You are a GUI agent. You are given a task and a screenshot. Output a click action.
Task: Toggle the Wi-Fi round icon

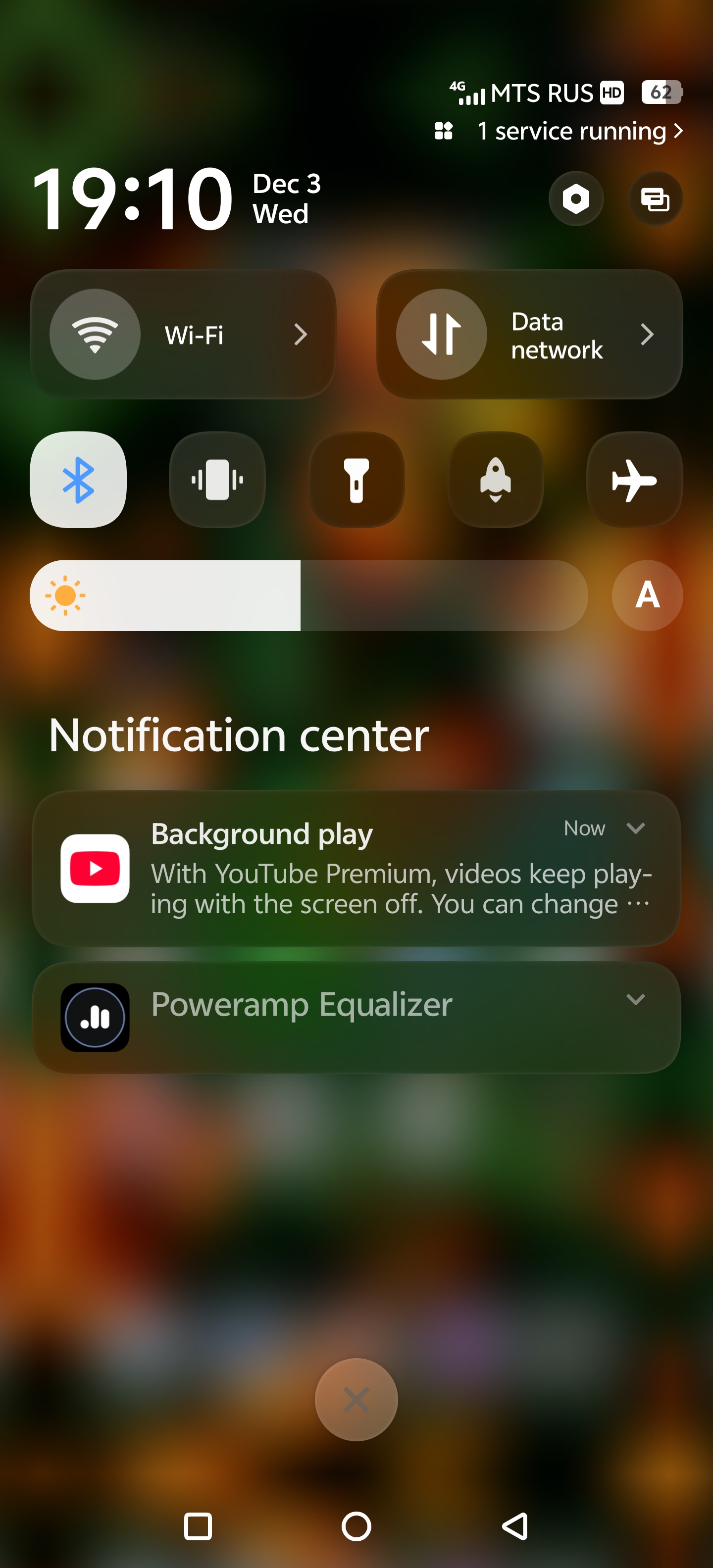(95, 334)
